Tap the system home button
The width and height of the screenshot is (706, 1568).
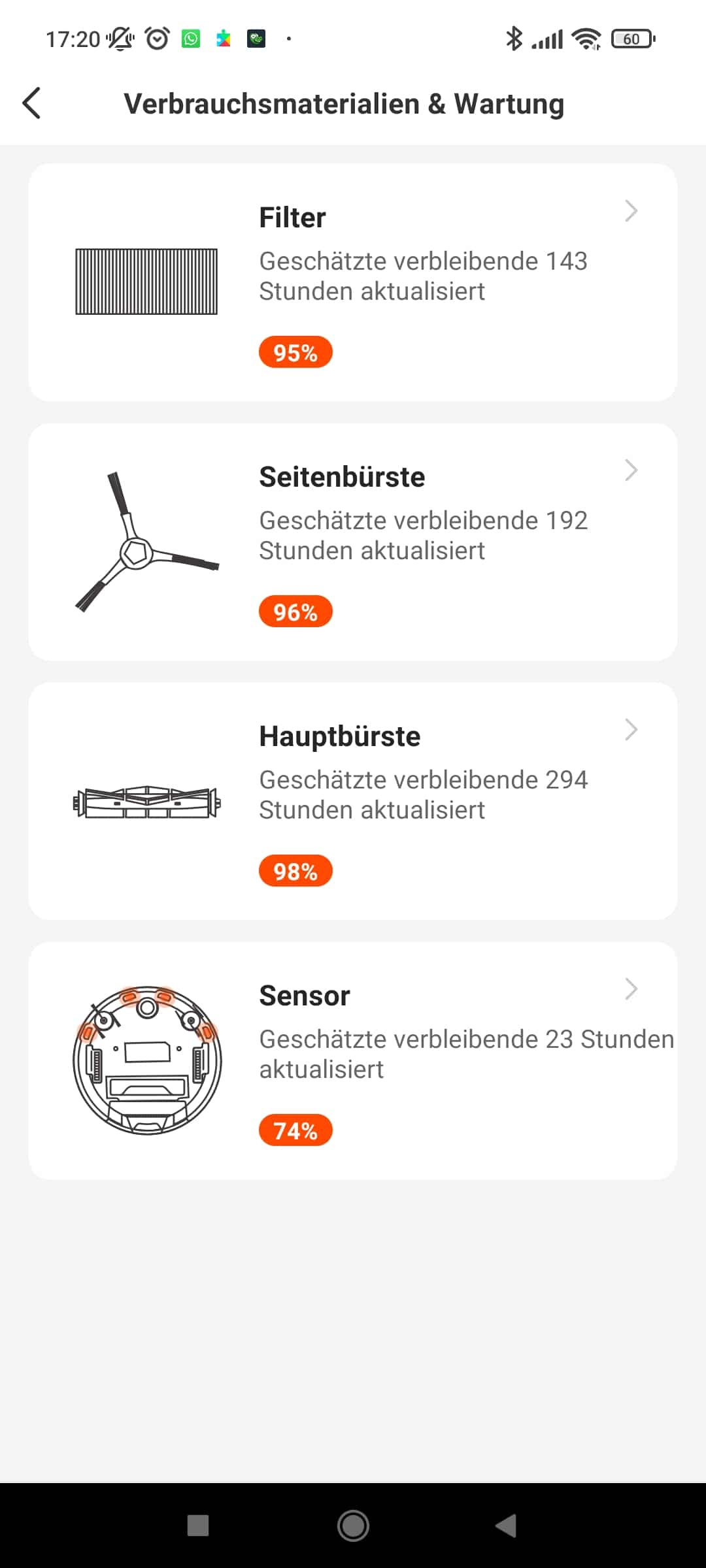coord(353,1526)
